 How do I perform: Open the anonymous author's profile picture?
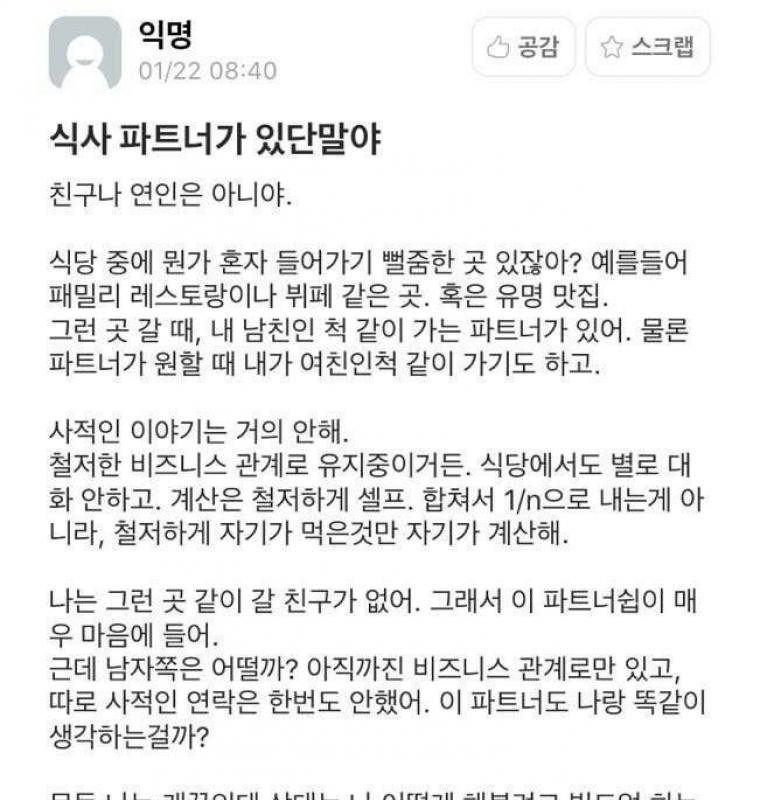click(x=85, y=51)
